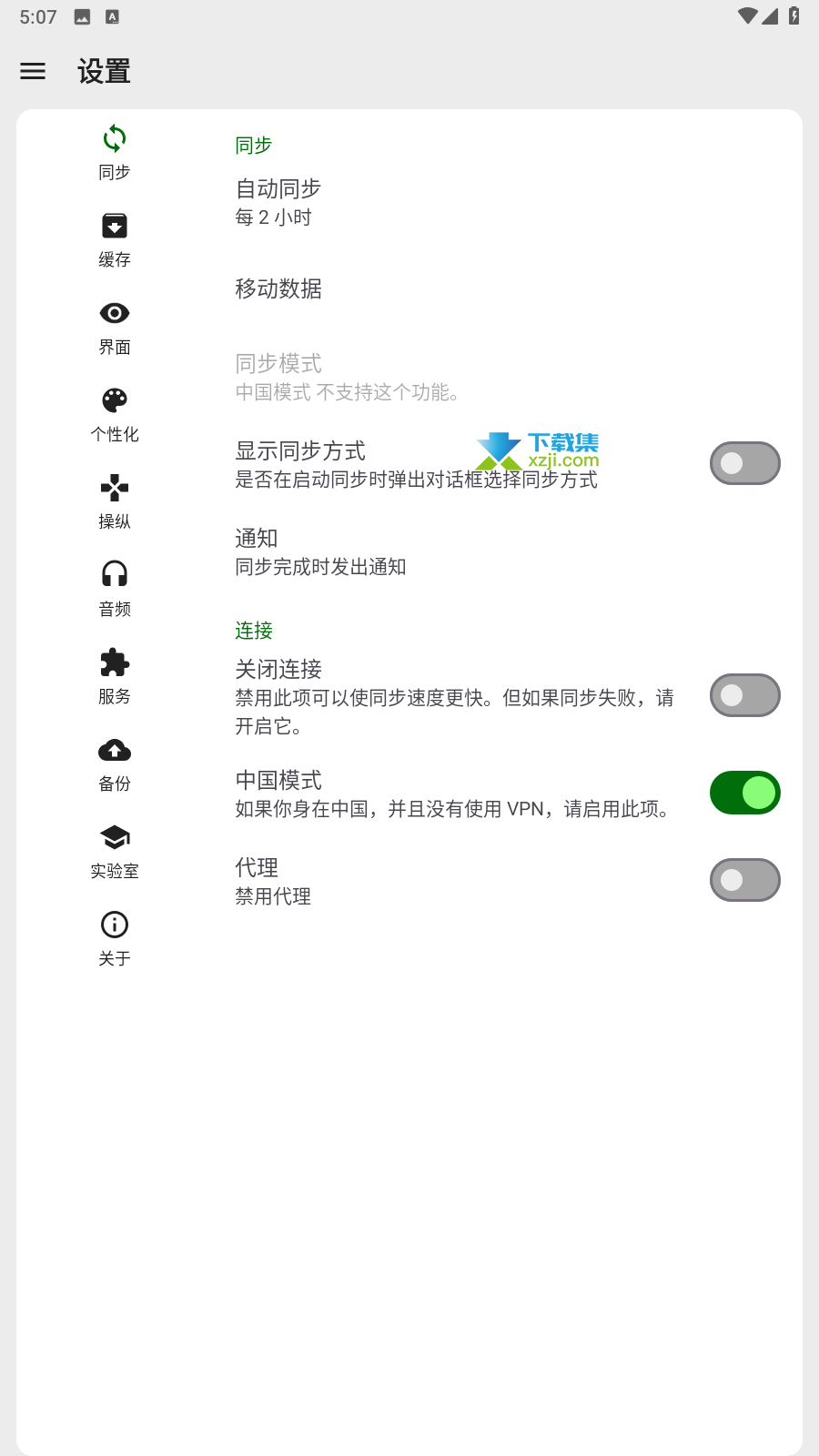Open the 备份 settings category

pyautogui.click(x=115, y=764)
